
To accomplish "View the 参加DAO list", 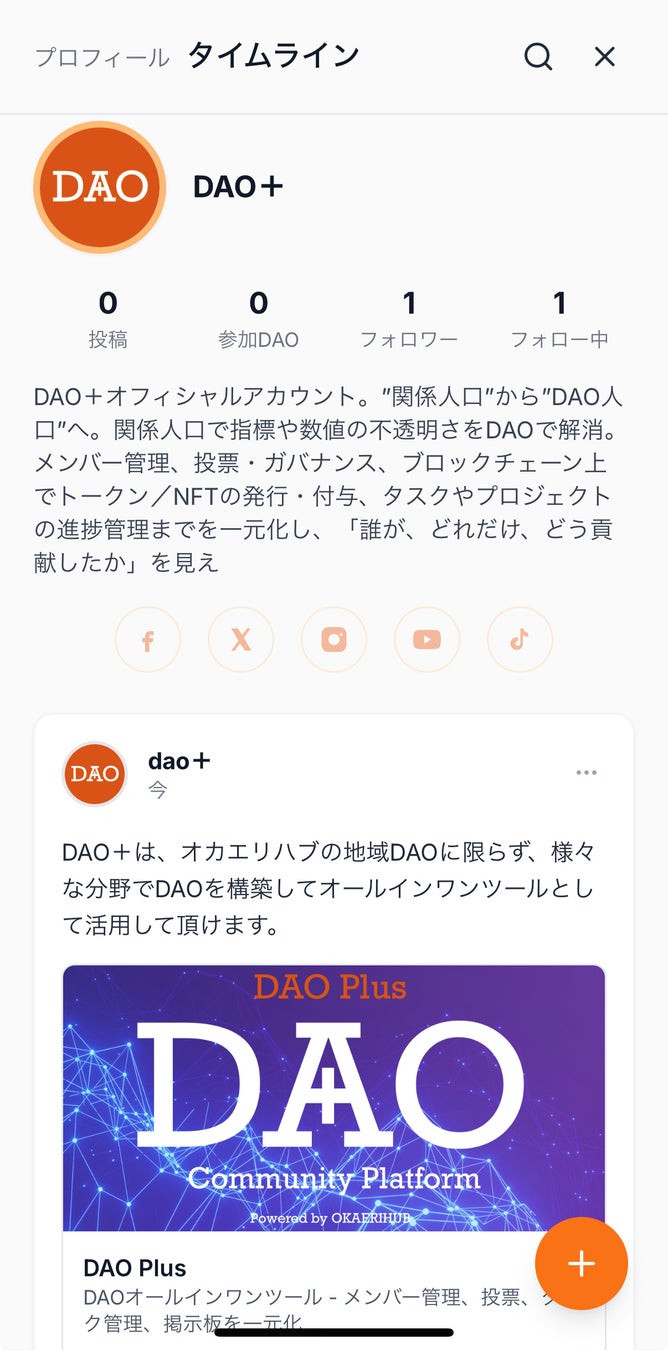I will [258, 319].
